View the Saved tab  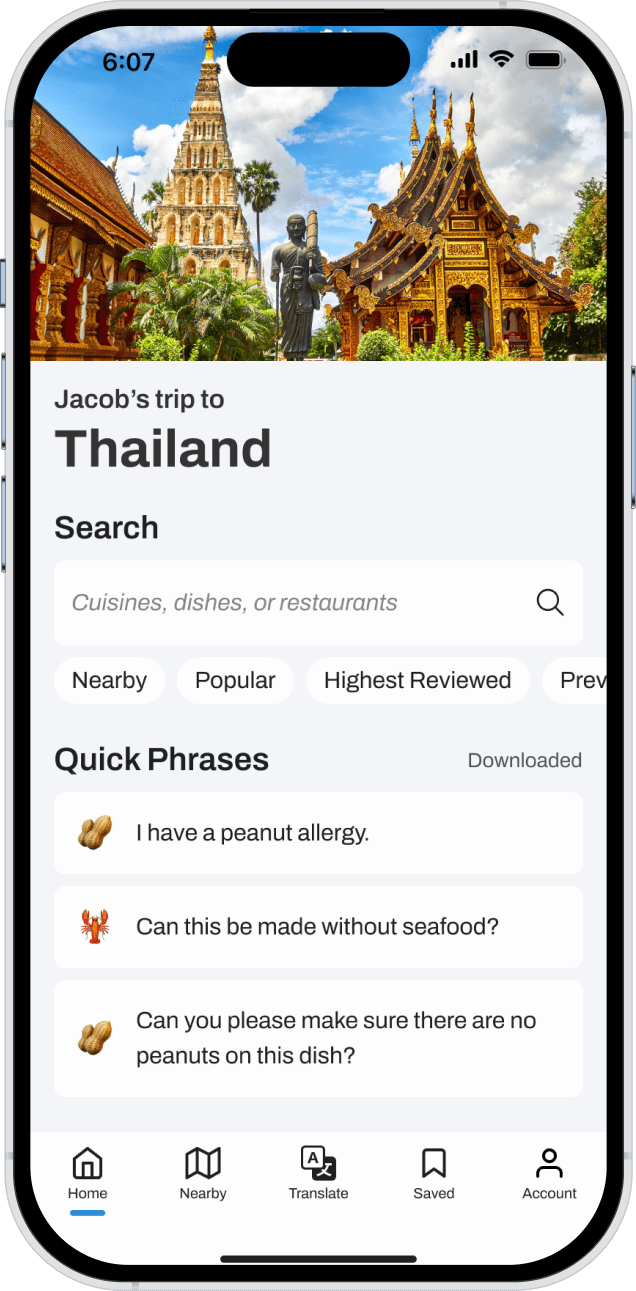point(433,1173)
